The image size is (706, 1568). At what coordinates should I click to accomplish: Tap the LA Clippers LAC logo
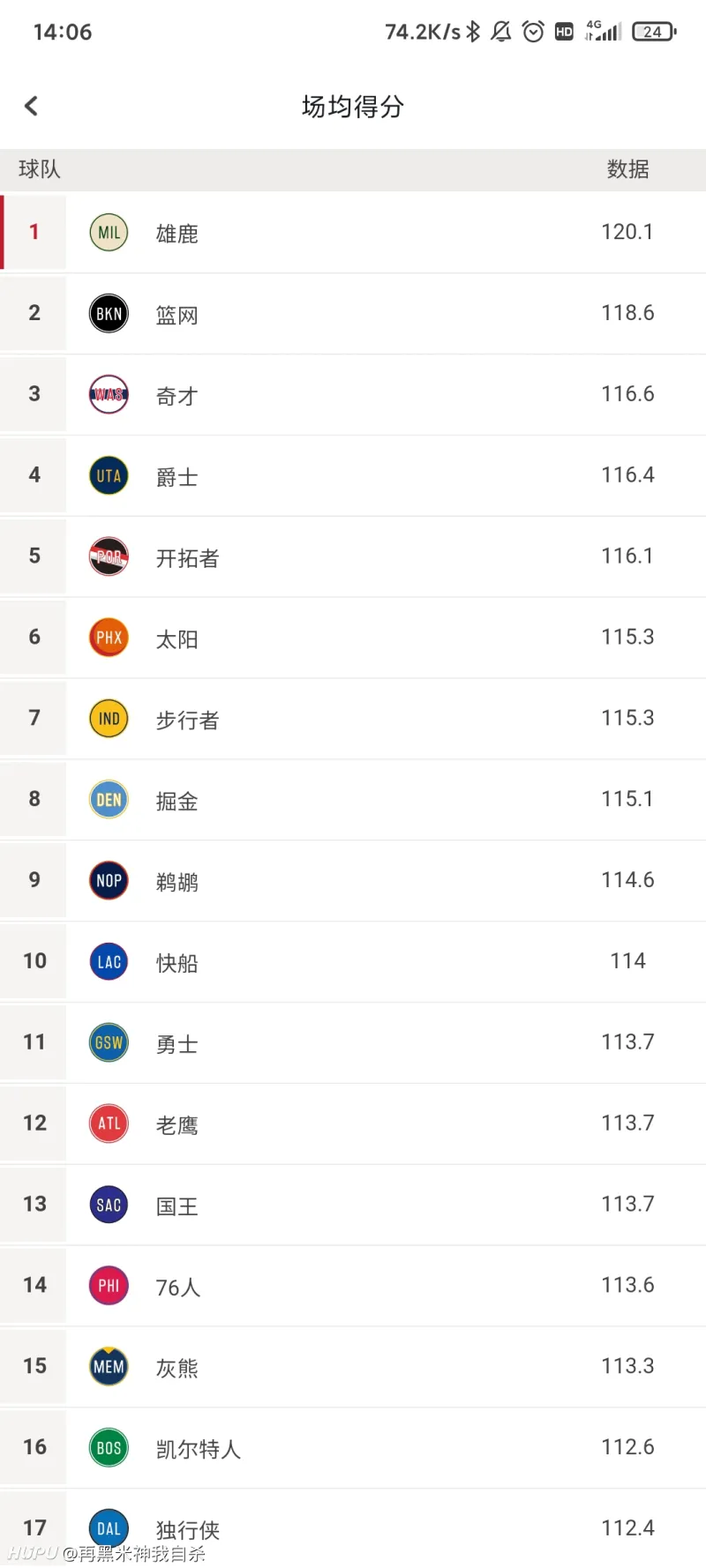click(x=108, y=961)
